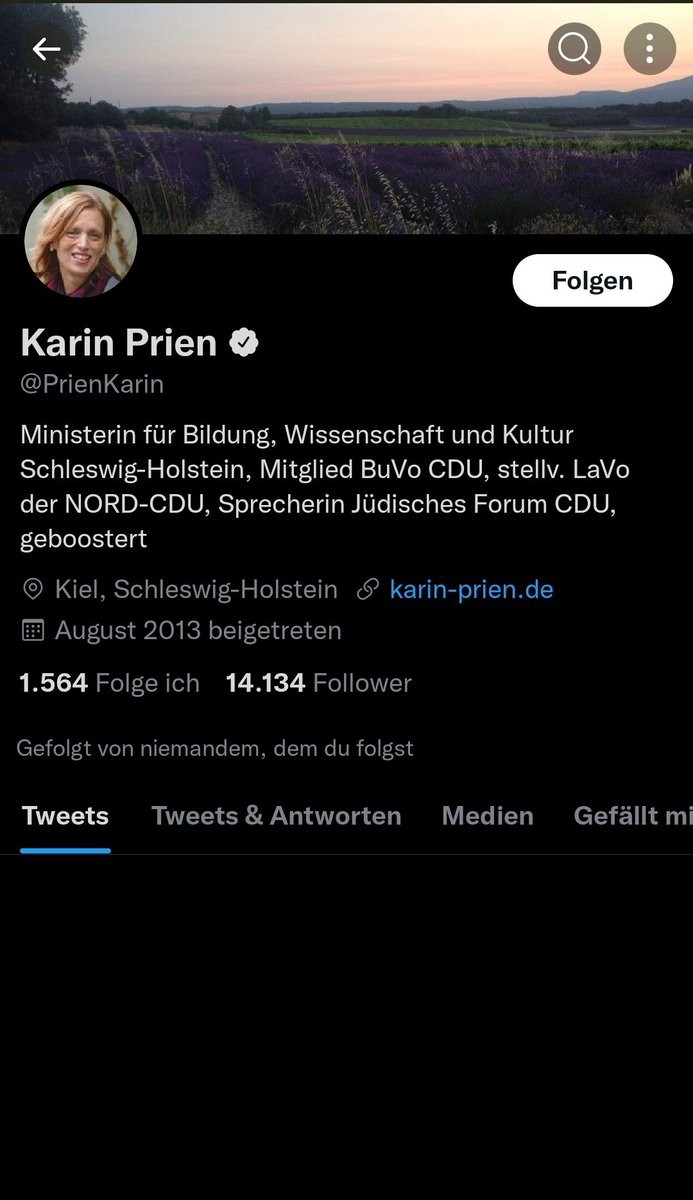Follow Karin Prien with the Folgen button

tap(592, 281)
